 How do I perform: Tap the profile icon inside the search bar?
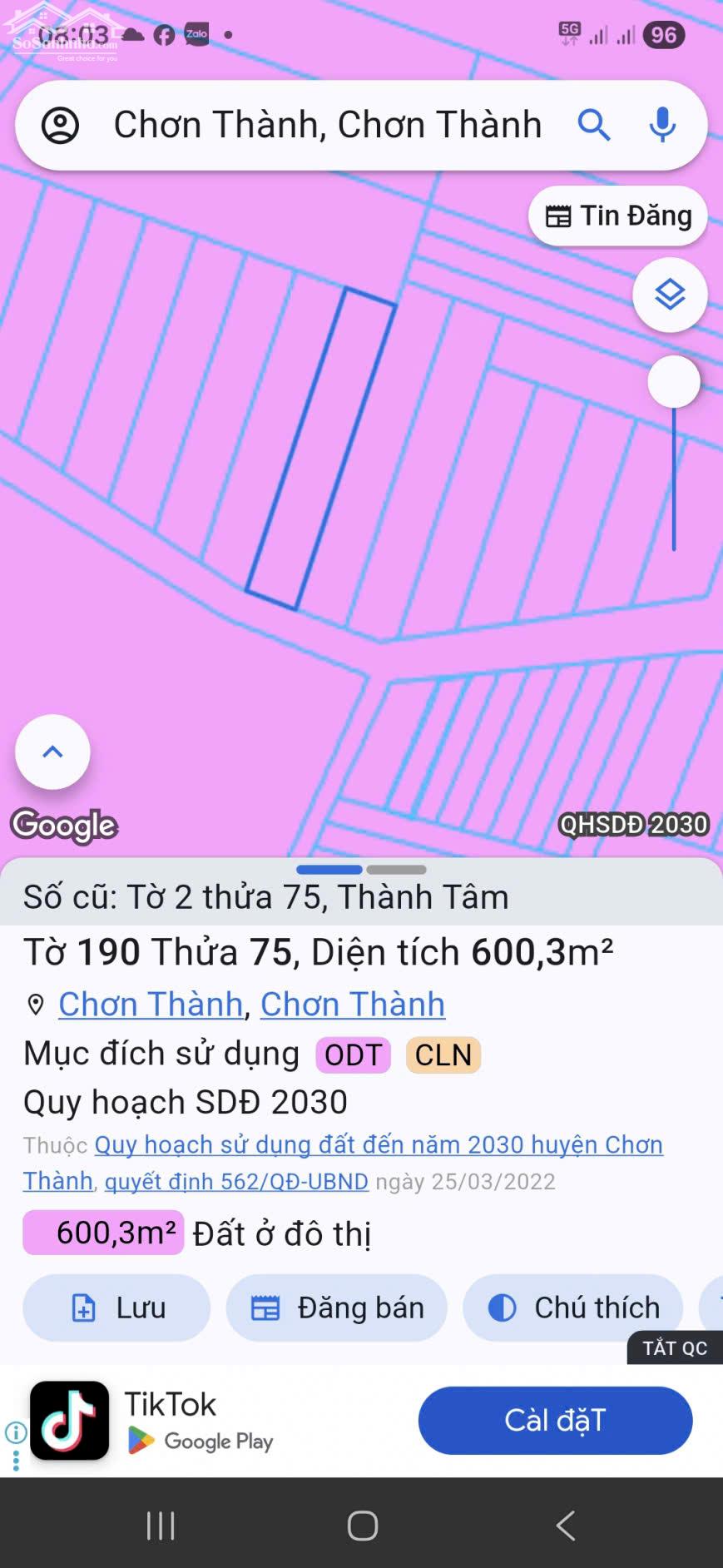[x=61, y=124]
